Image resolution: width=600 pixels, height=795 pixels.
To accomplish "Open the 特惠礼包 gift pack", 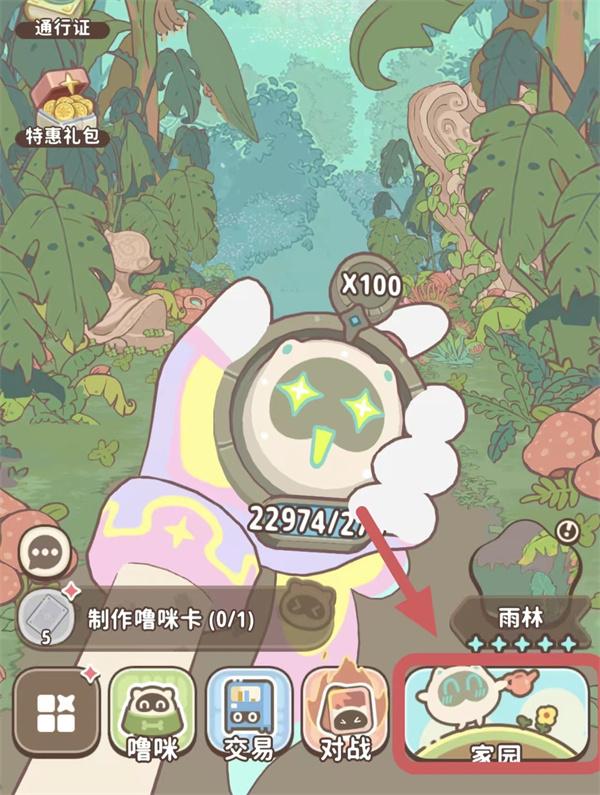I will click(62, 107).
